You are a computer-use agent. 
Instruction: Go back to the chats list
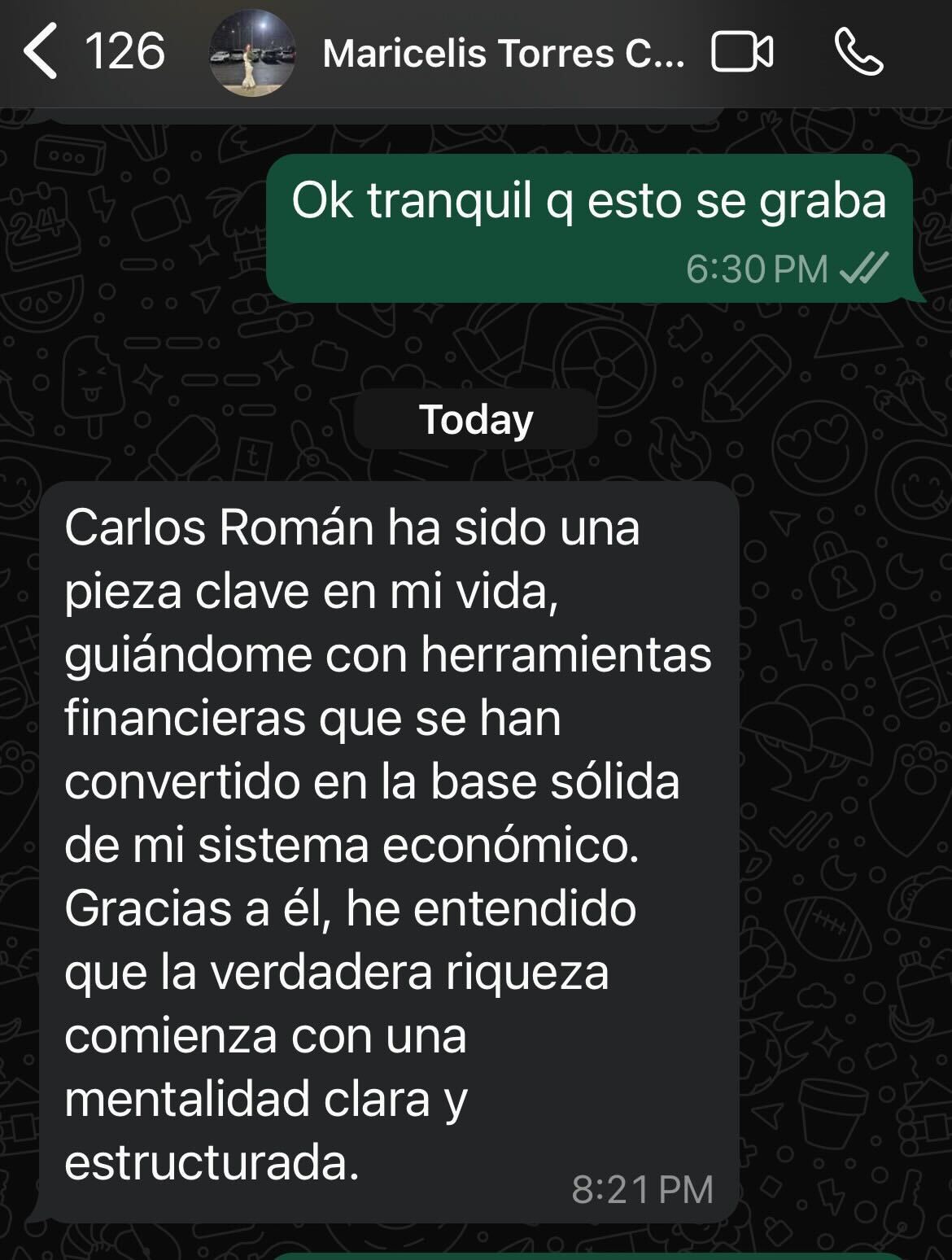pos(42,51)
